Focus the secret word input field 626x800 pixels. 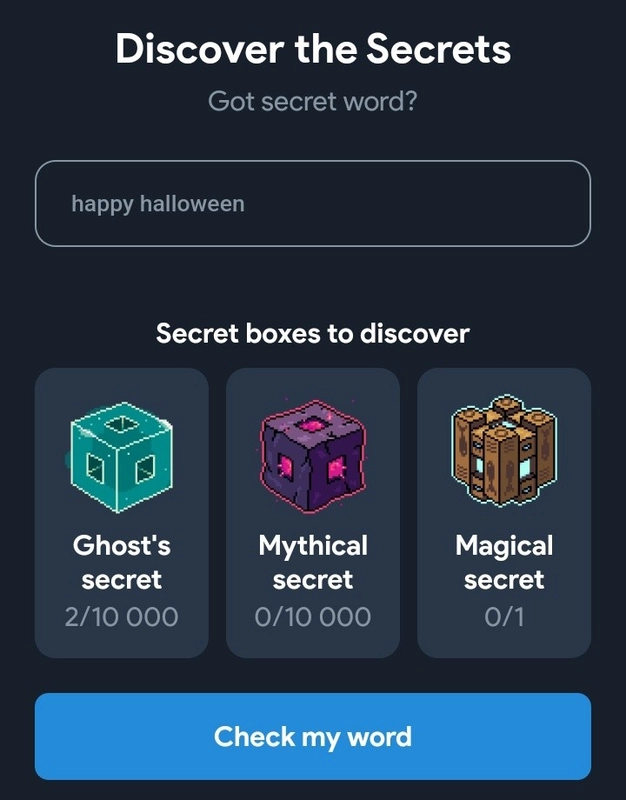point(312,204)
